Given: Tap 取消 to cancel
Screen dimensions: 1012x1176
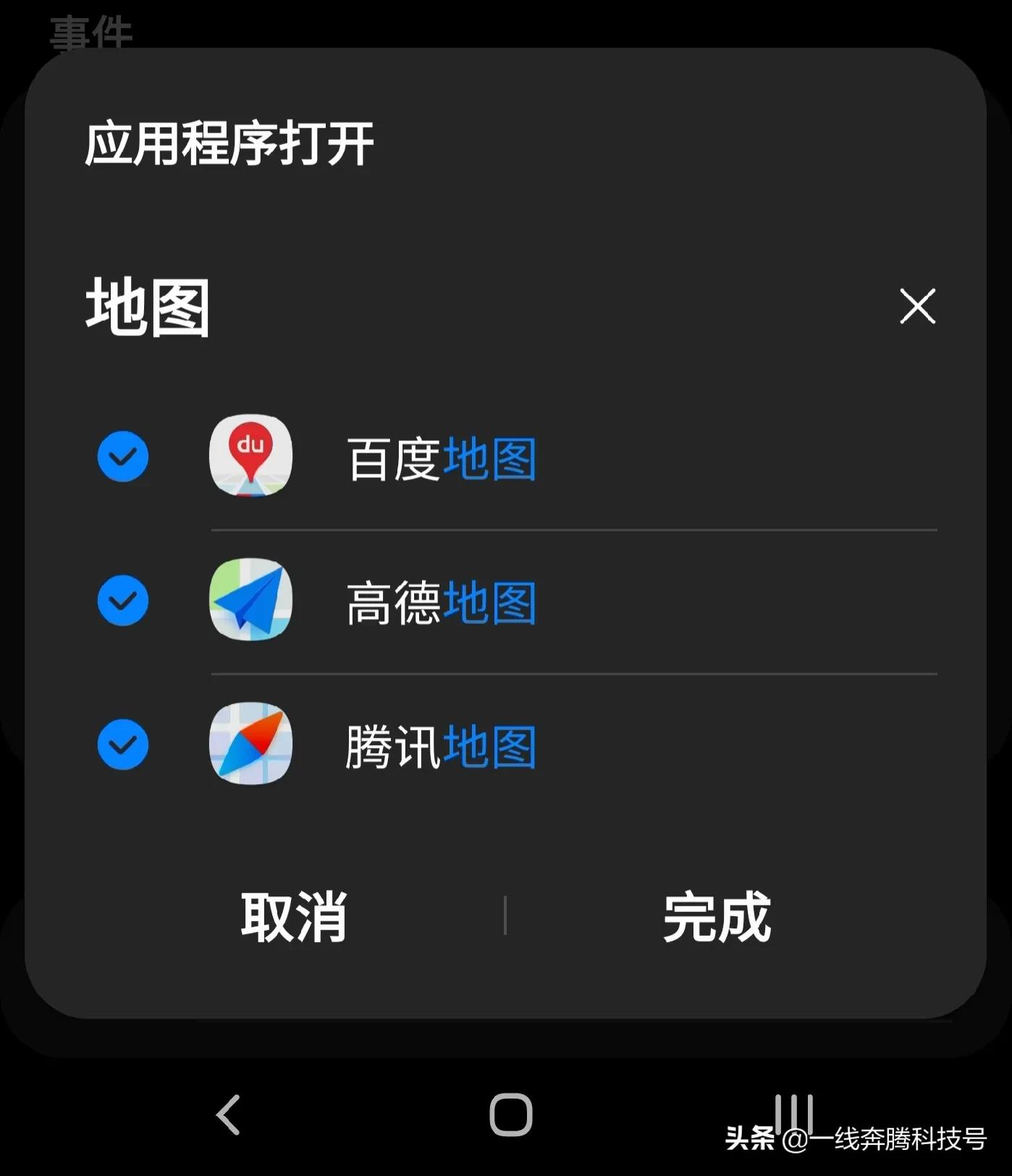Looking at the screenshot, I should (292, 917).
